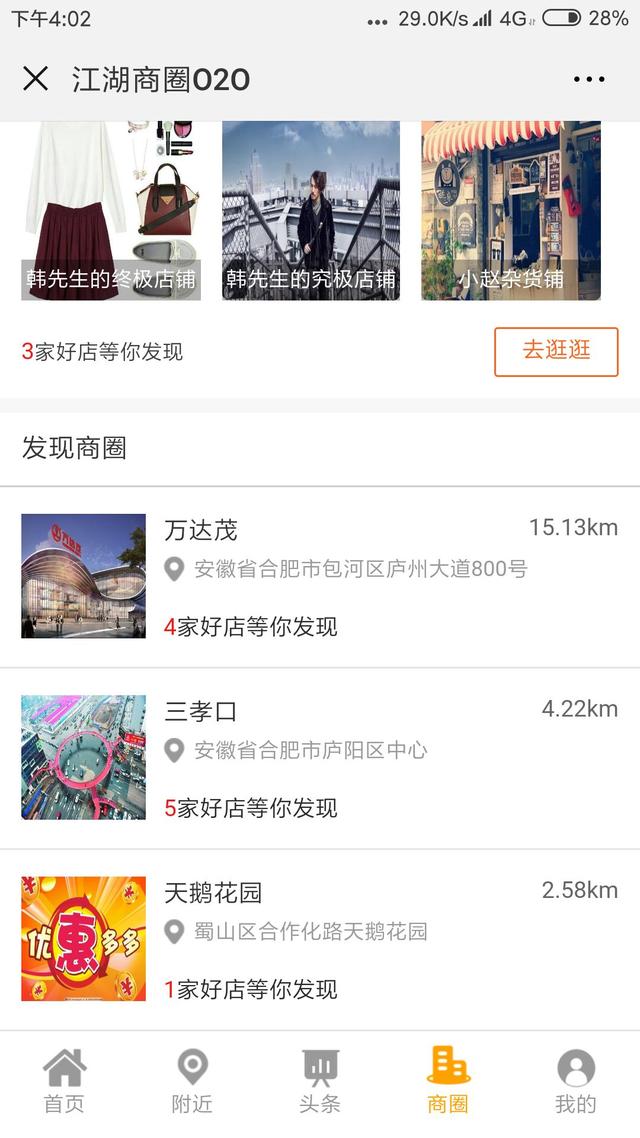Tap the 去逛逛 button
Screen dimensions: 640x1138
tap(556, 351)
